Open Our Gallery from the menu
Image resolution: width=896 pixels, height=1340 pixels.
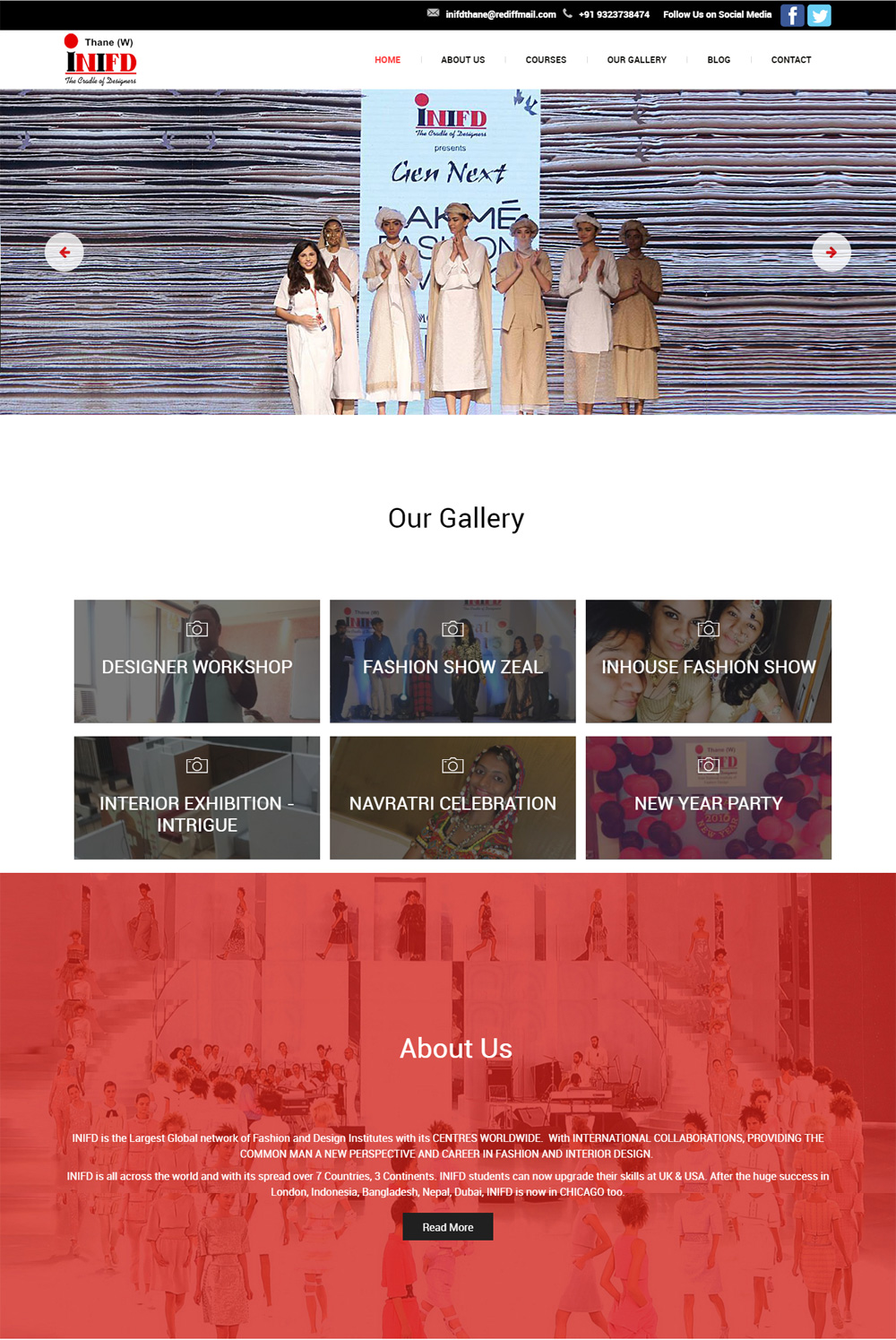coord(636,60)
